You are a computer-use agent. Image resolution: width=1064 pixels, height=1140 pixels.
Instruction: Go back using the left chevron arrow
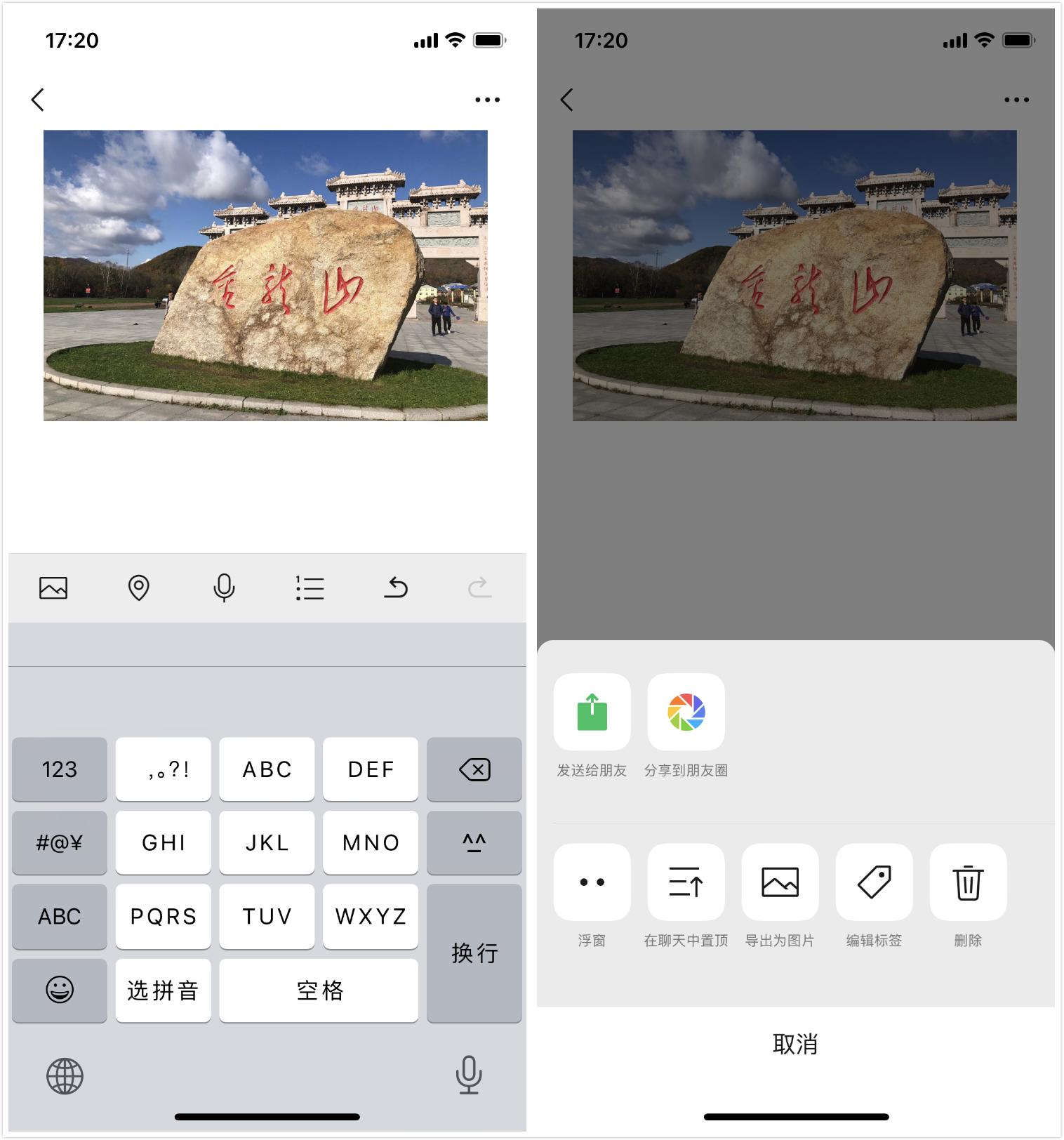click(39, 100)
